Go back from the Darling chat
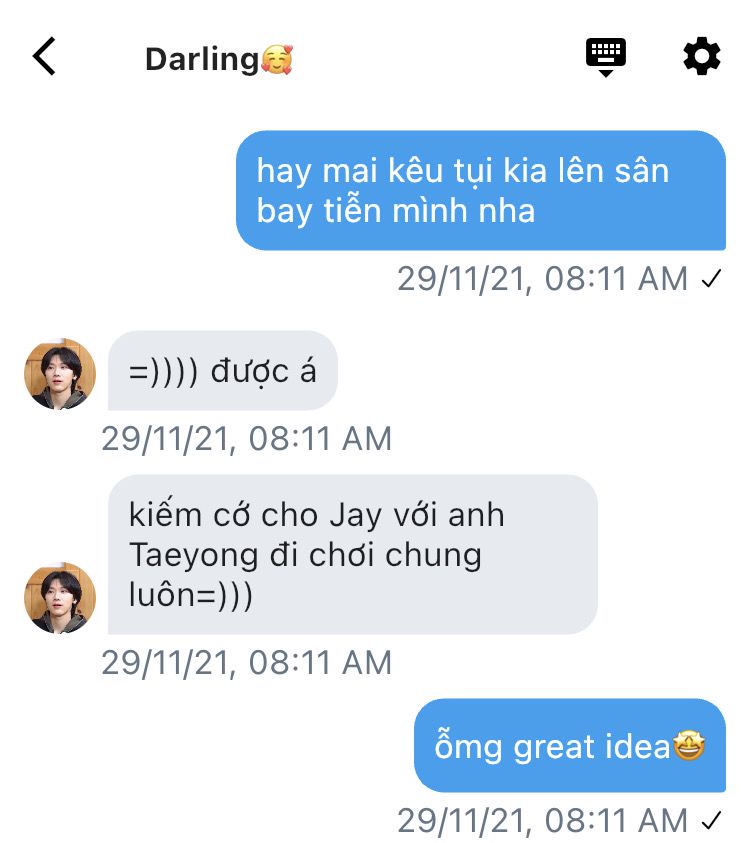Image resolution: width=750 pixels, height=843 pixels. [x=44, y=57]
